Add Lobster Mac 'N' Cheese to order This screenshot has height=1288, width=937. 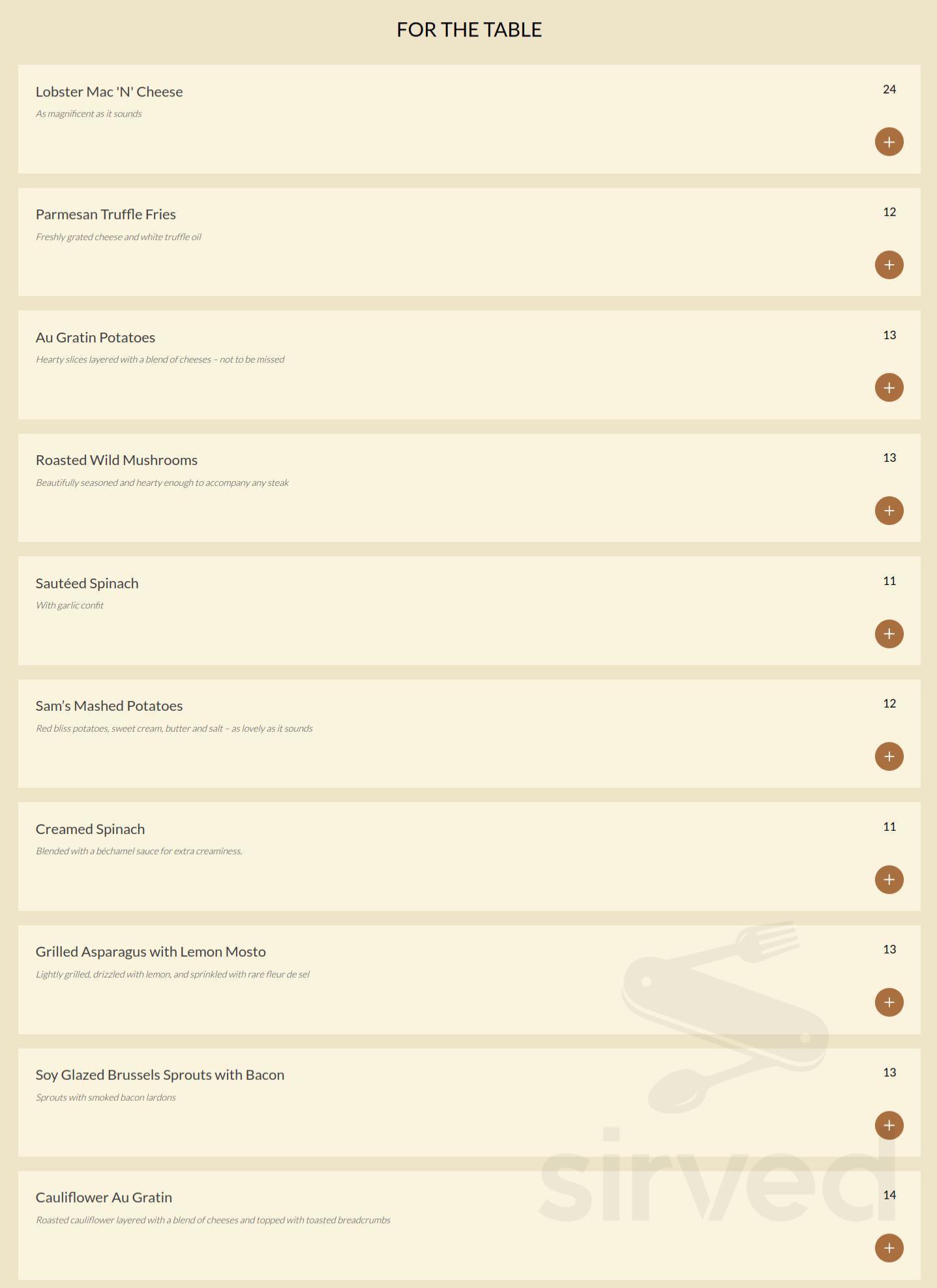pyautogui.click(x=888, y=142)
